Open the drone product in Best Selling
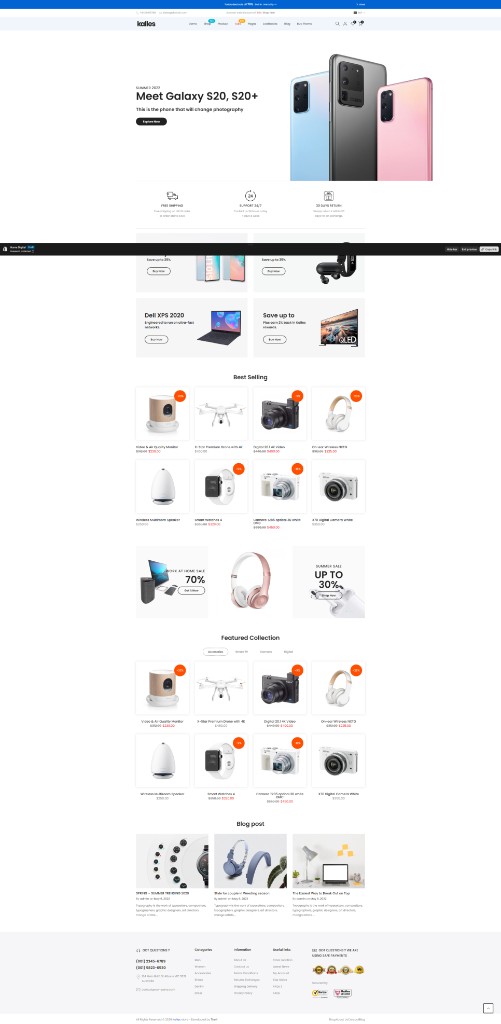 (x=221, y=413)
